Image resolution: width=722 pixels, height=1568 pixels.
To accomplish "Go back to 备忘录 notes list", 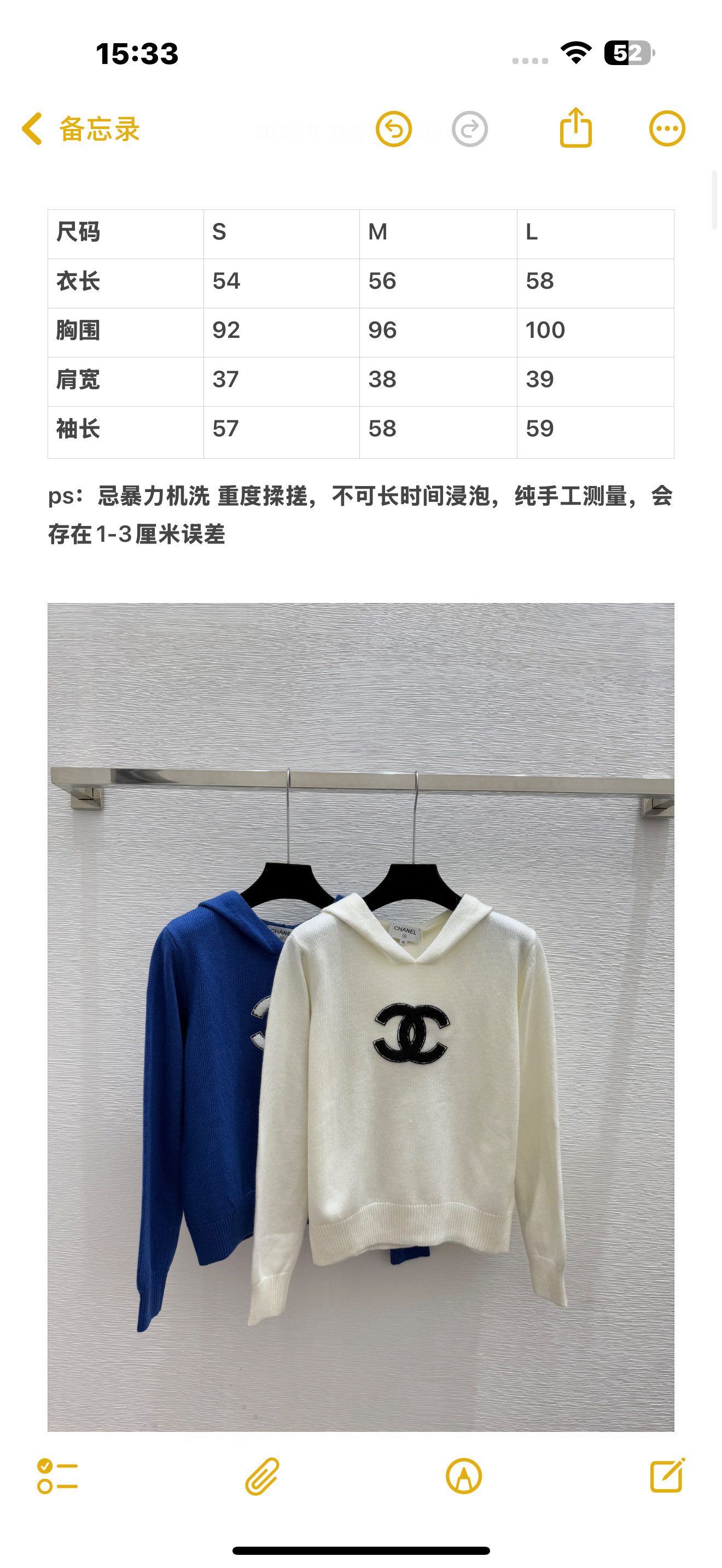I will coord(80,129).
